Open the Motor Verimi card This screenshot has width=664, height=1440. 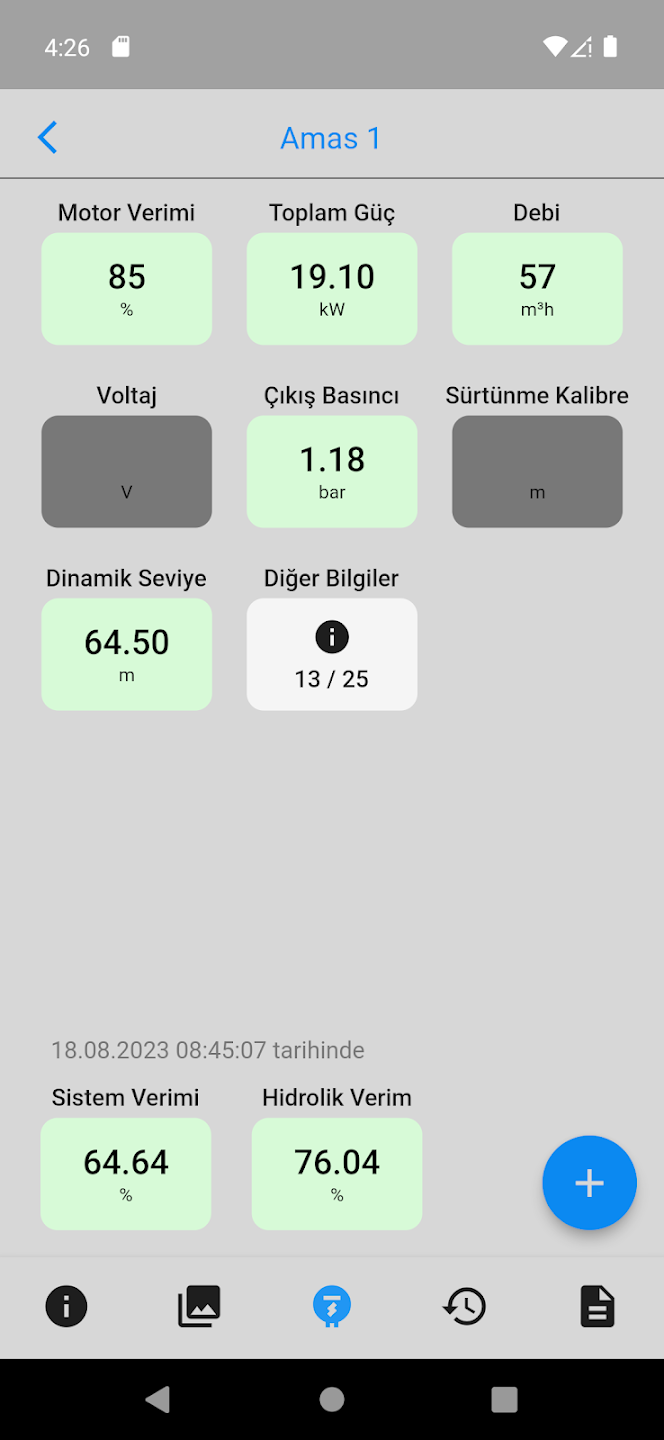click(127, 289)
